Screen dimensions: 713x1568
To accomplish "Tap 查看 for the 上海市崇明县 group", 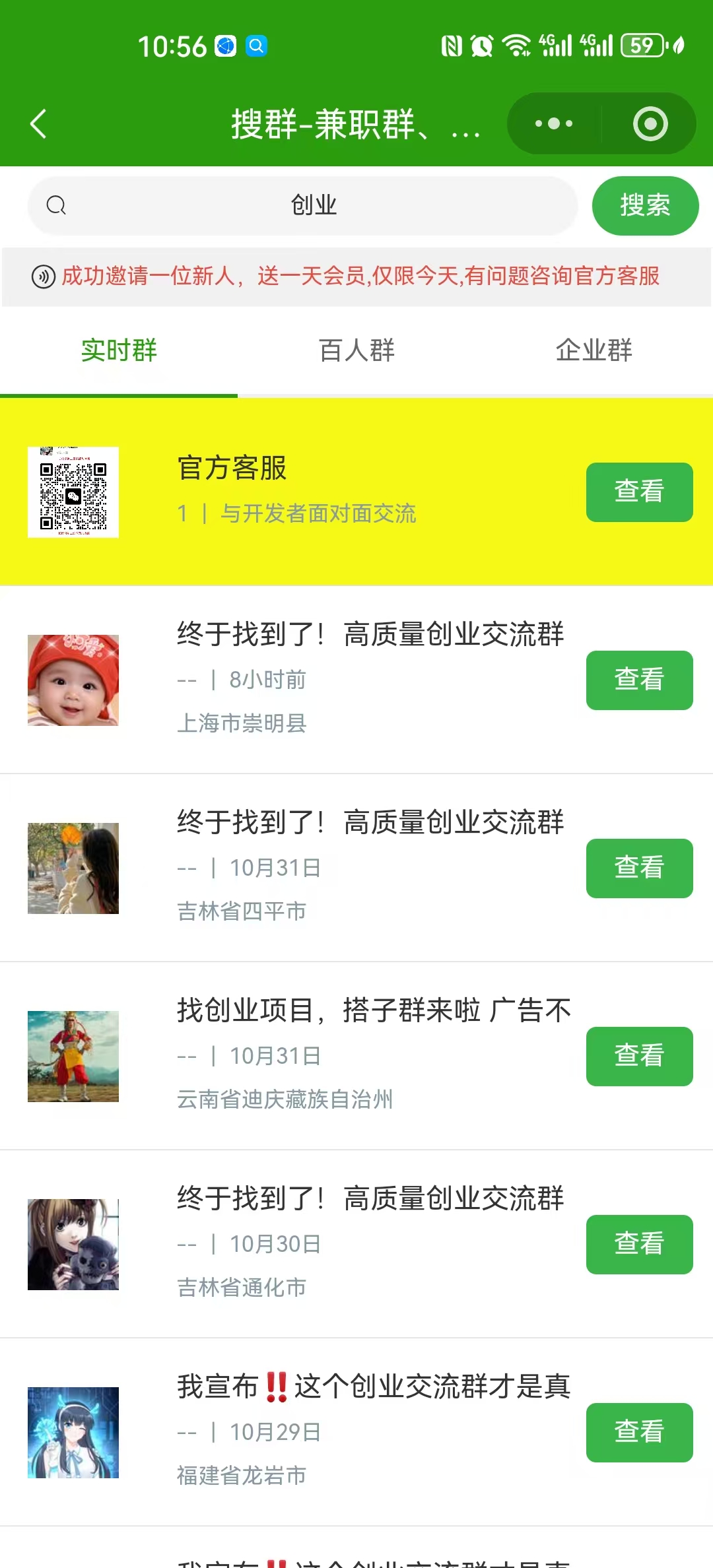I will click(x=639, y=680).
